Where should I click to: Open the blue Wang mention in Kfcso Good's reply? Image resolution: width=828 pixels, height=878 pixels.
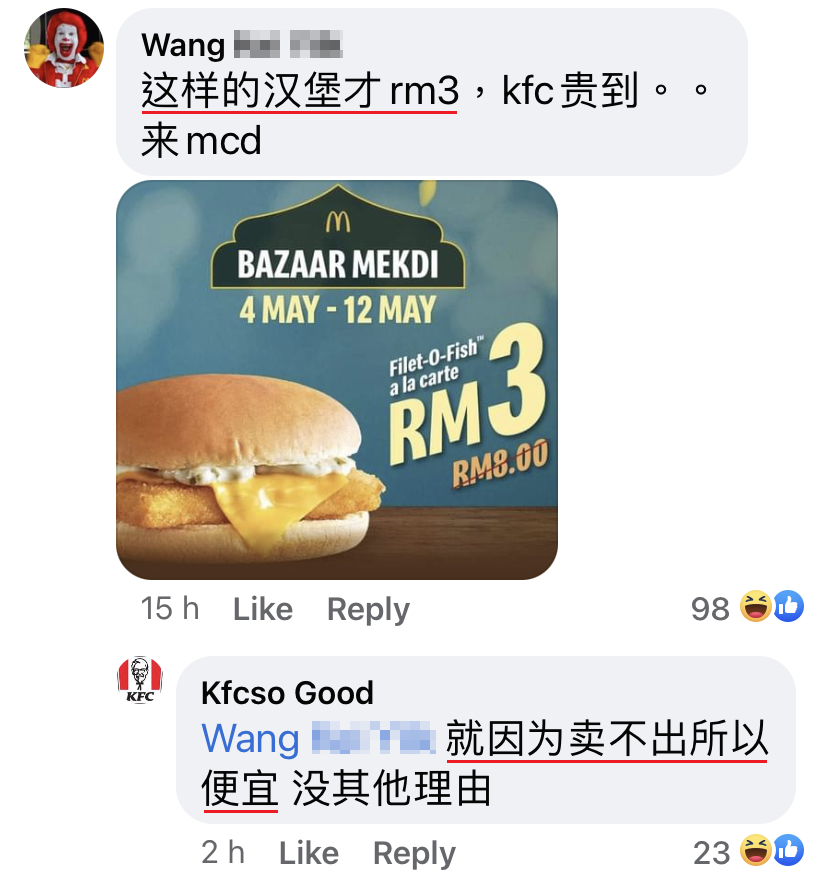pos(251,740)
